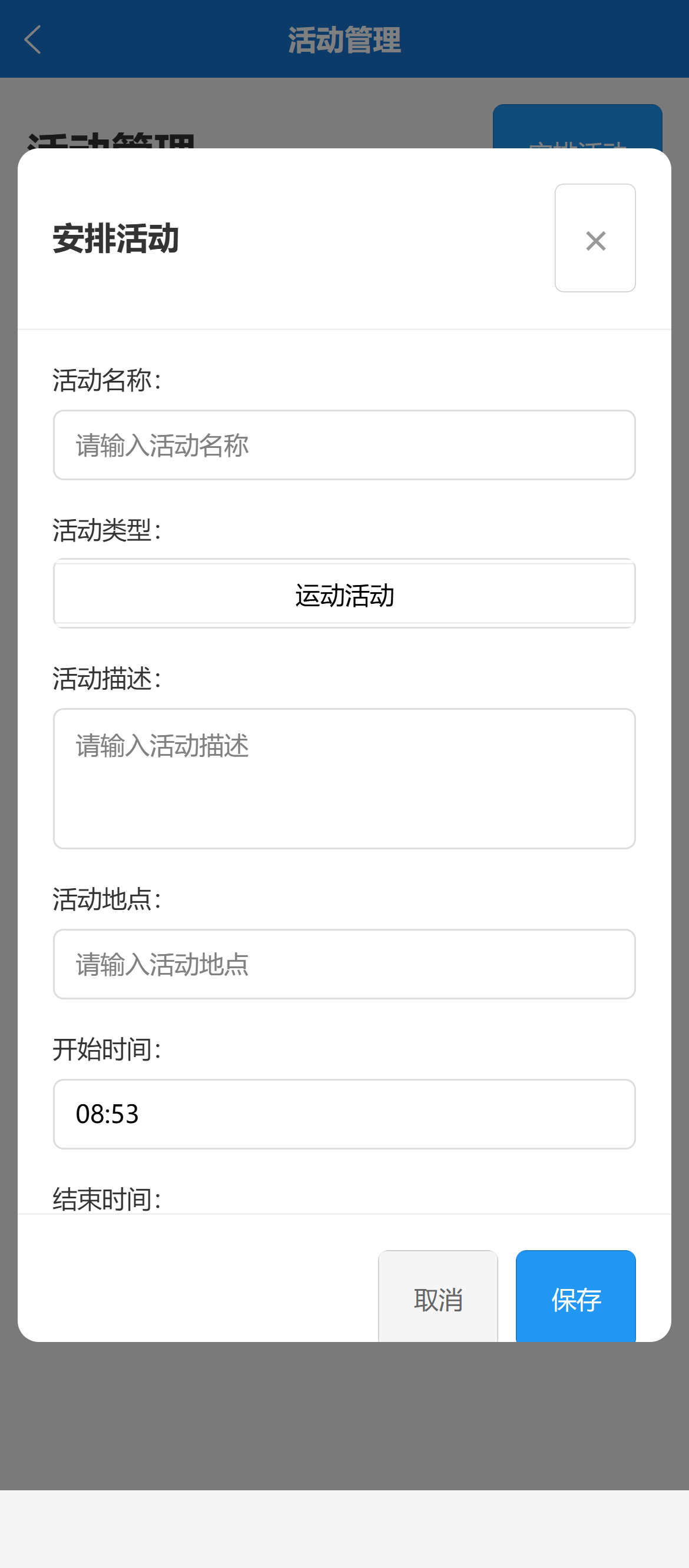Open the 活动类型 dropdown showing 运动活动
Image resolution: width=689 pixels, height=1568 pixels.
coord(344,594)
